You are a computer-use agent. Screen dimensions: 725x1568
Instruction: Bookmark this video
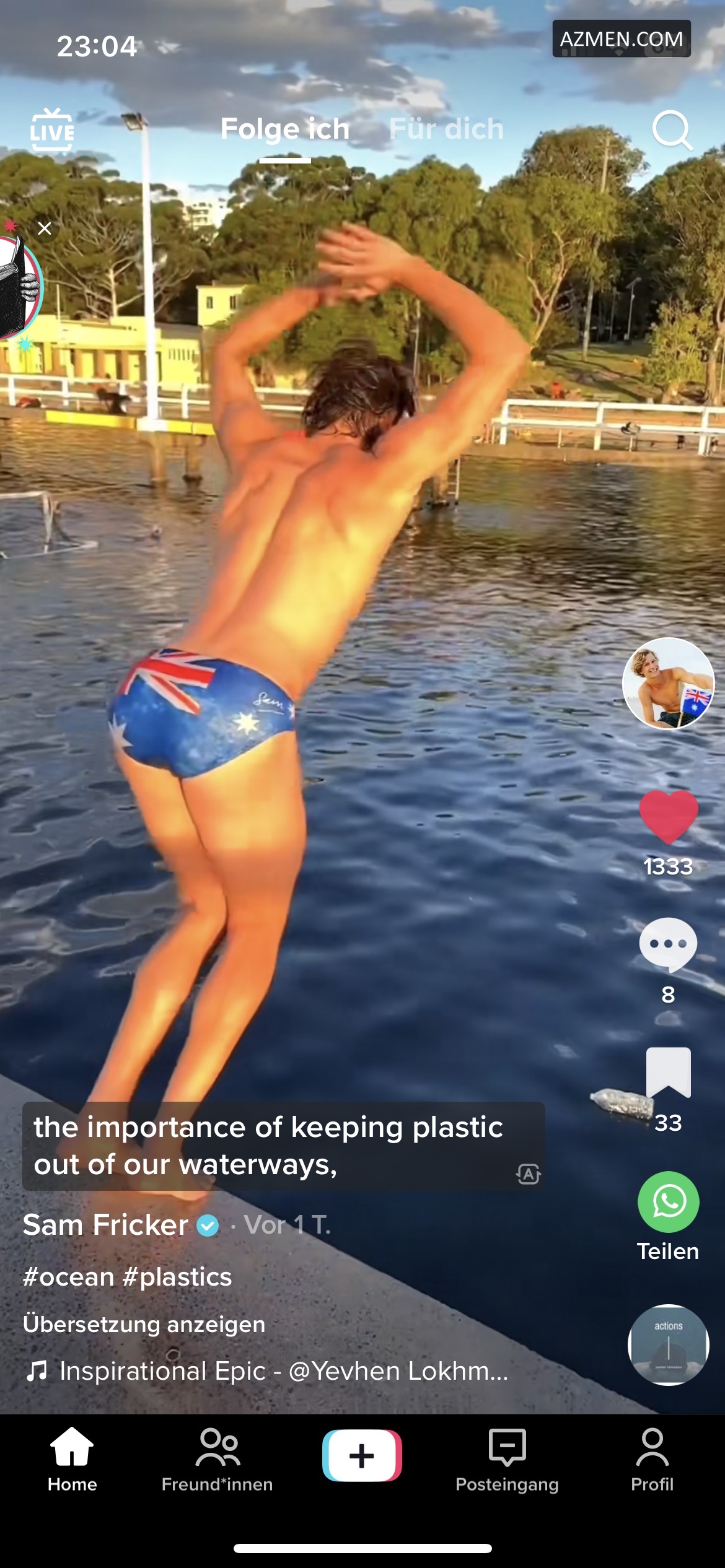(x=668, y=1072)
